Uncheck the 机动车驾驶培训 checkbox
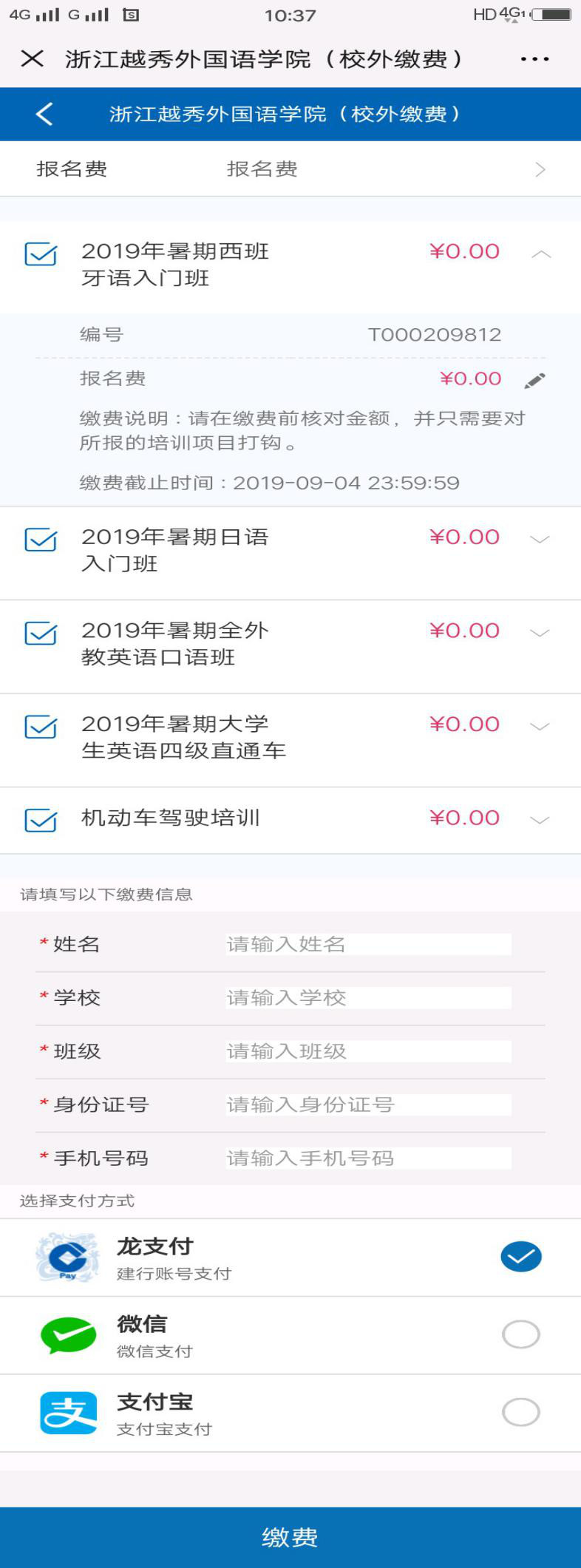Viewport: 581px width, 1568px height. point(41,821)
